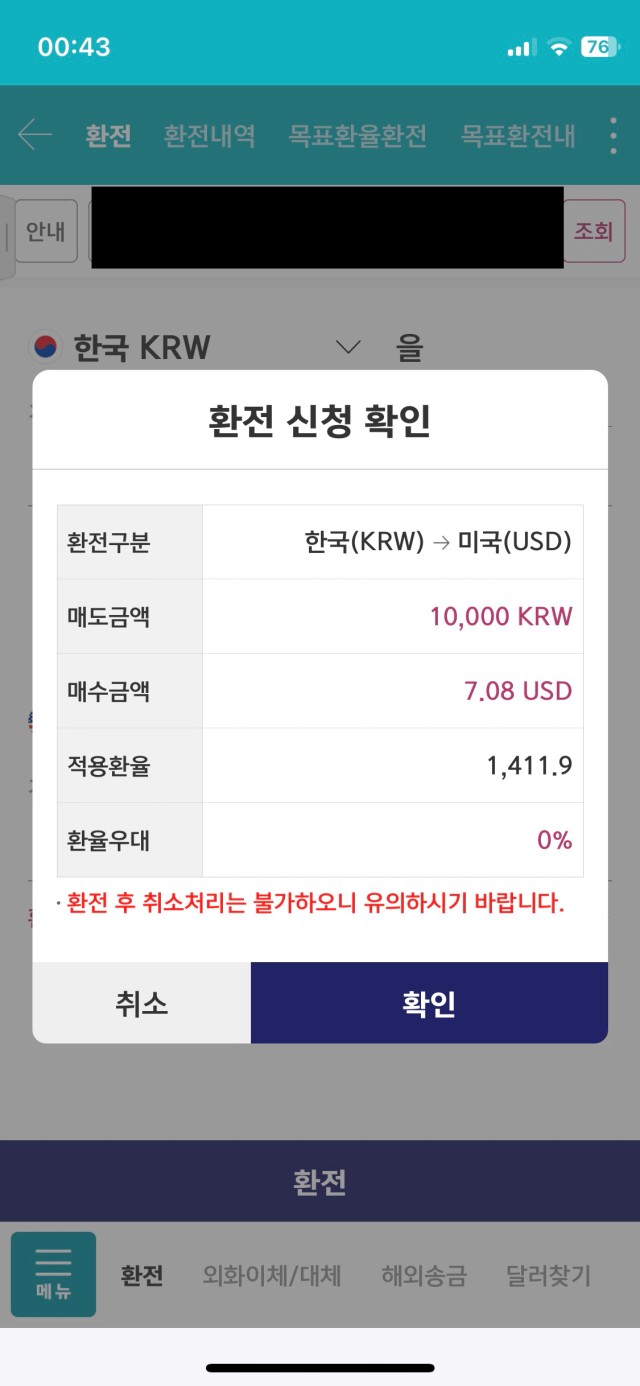Tap the 조회 lookup button
The height and width of the screenshot is (1386, 640).
[x=593, y=231]
